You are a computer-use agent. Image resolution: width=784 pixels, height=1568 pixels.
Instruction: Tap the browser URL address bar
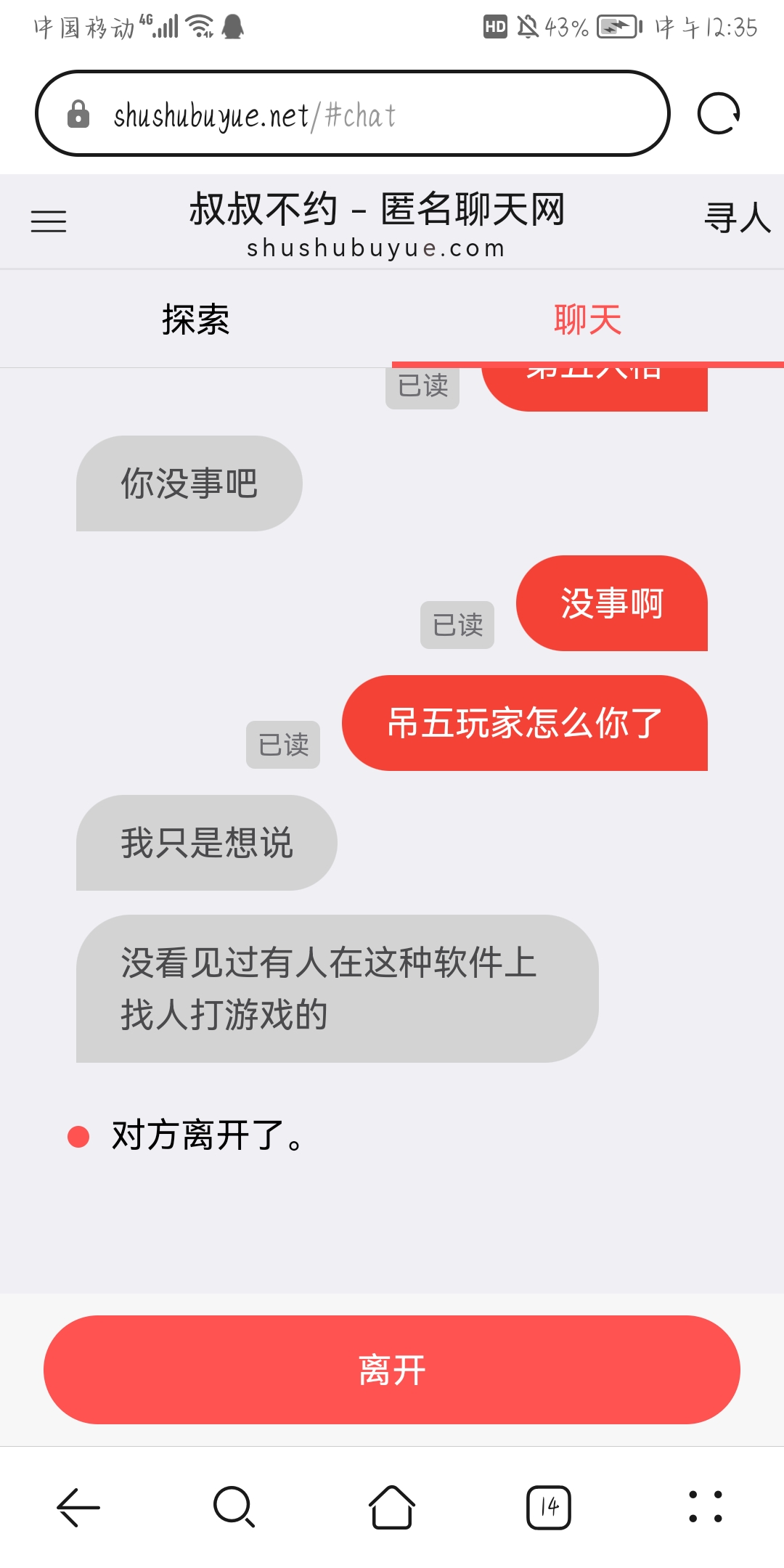[x=352, y=114]
